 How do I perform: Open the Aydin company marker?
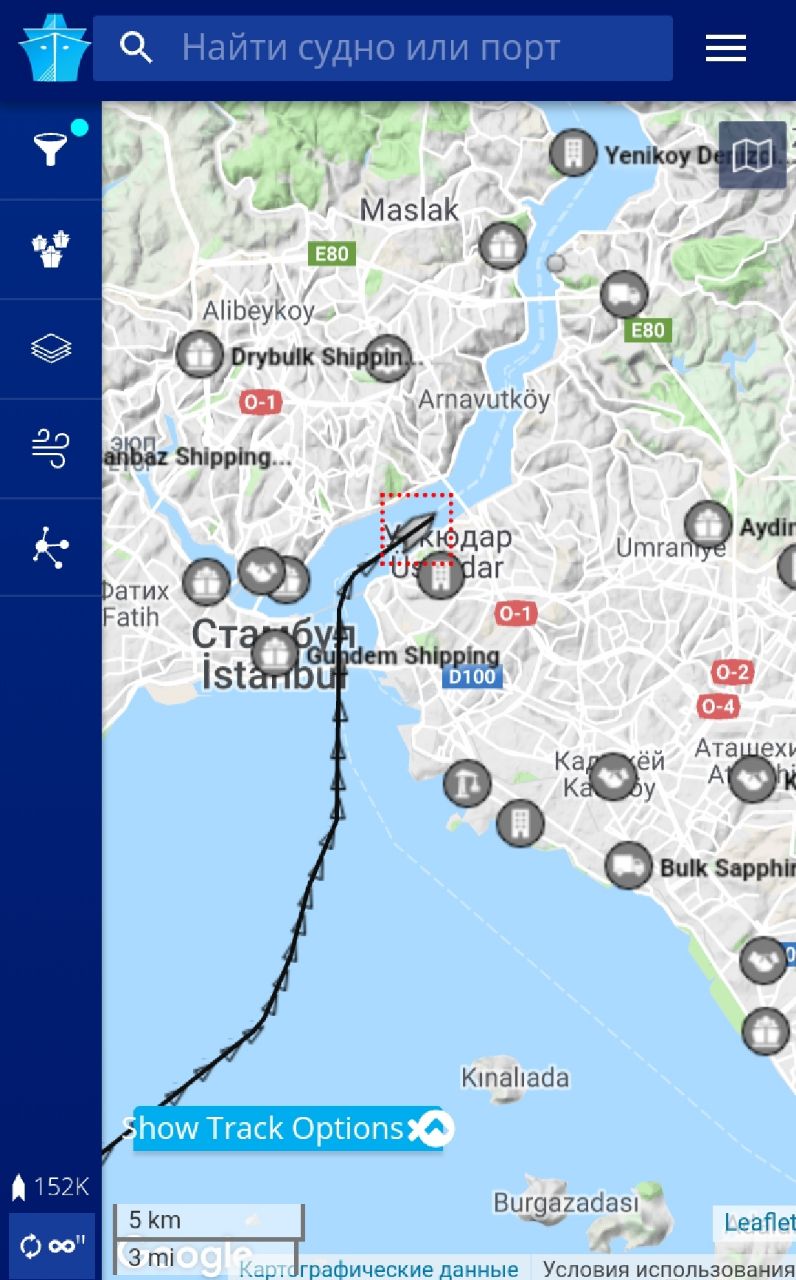pos(708,524)
